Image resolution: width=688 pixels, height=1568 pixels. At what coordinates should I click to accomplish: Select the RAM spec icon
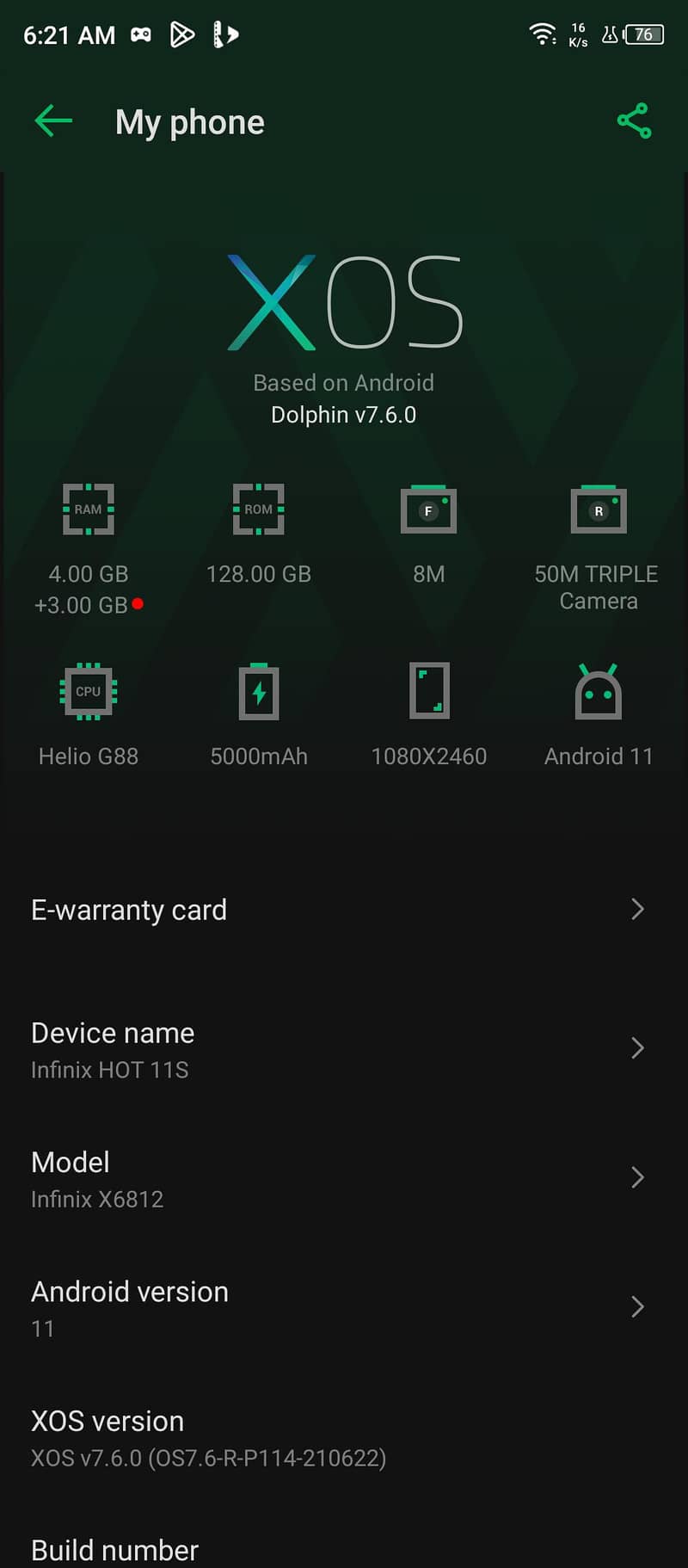89,509
